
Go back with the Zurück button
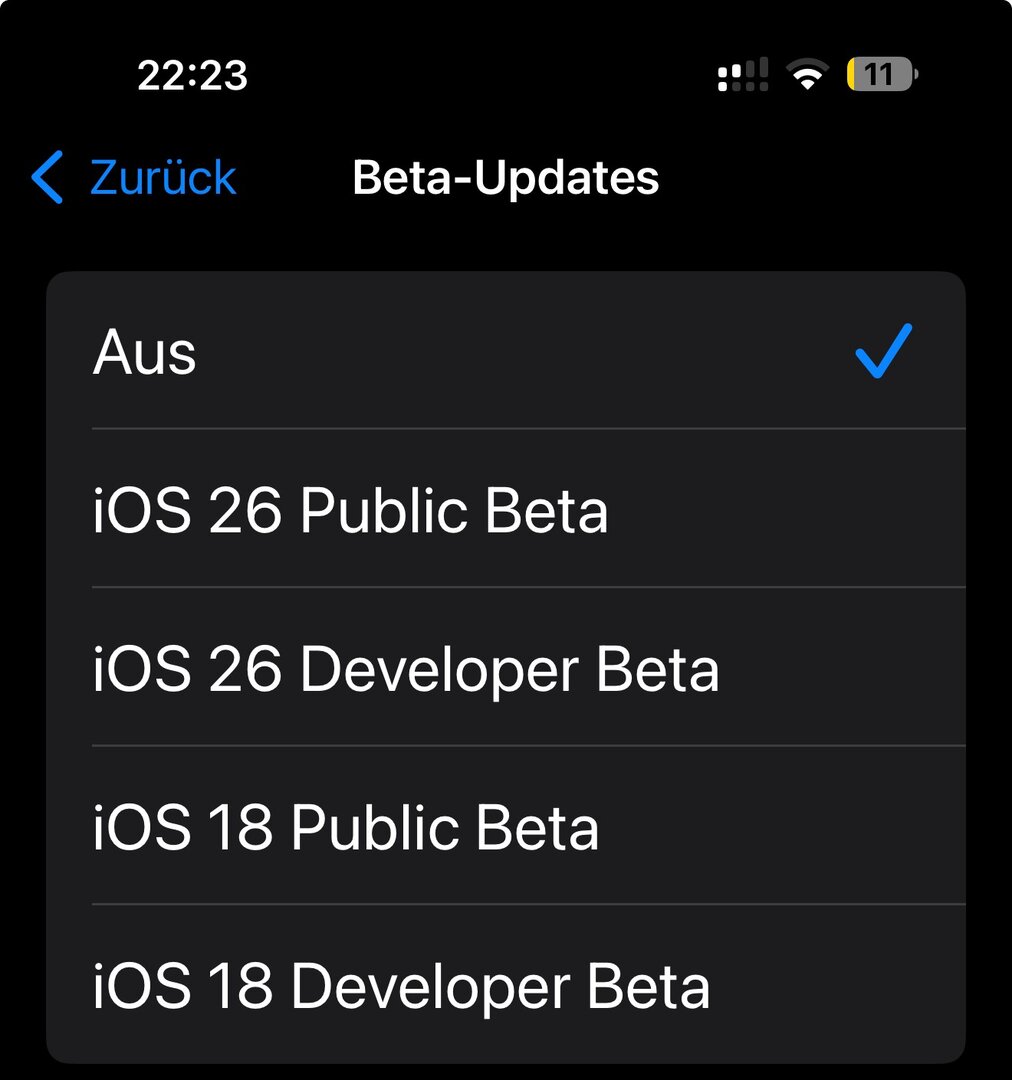[135, 178]
